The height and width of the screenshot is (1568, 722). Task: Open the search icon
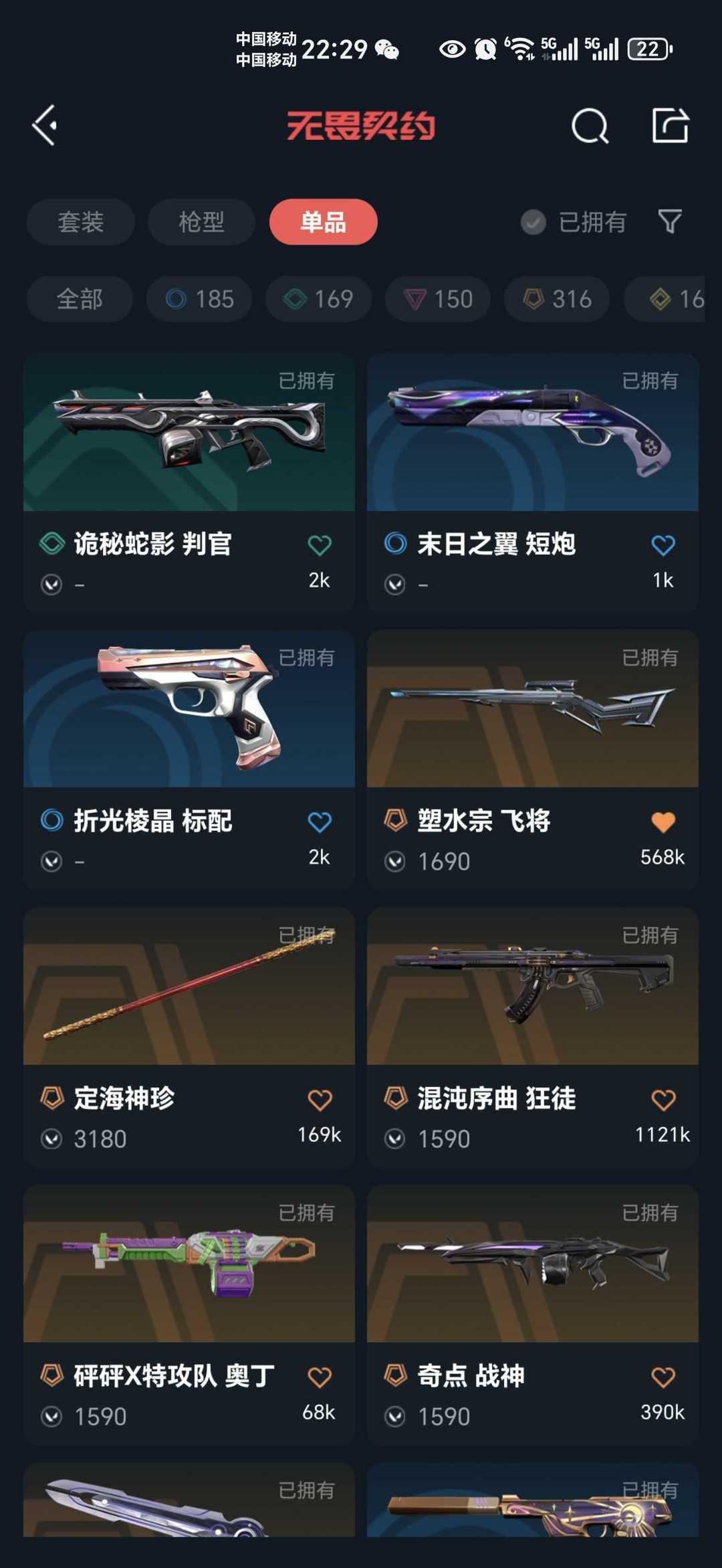[x=590, y=126]
